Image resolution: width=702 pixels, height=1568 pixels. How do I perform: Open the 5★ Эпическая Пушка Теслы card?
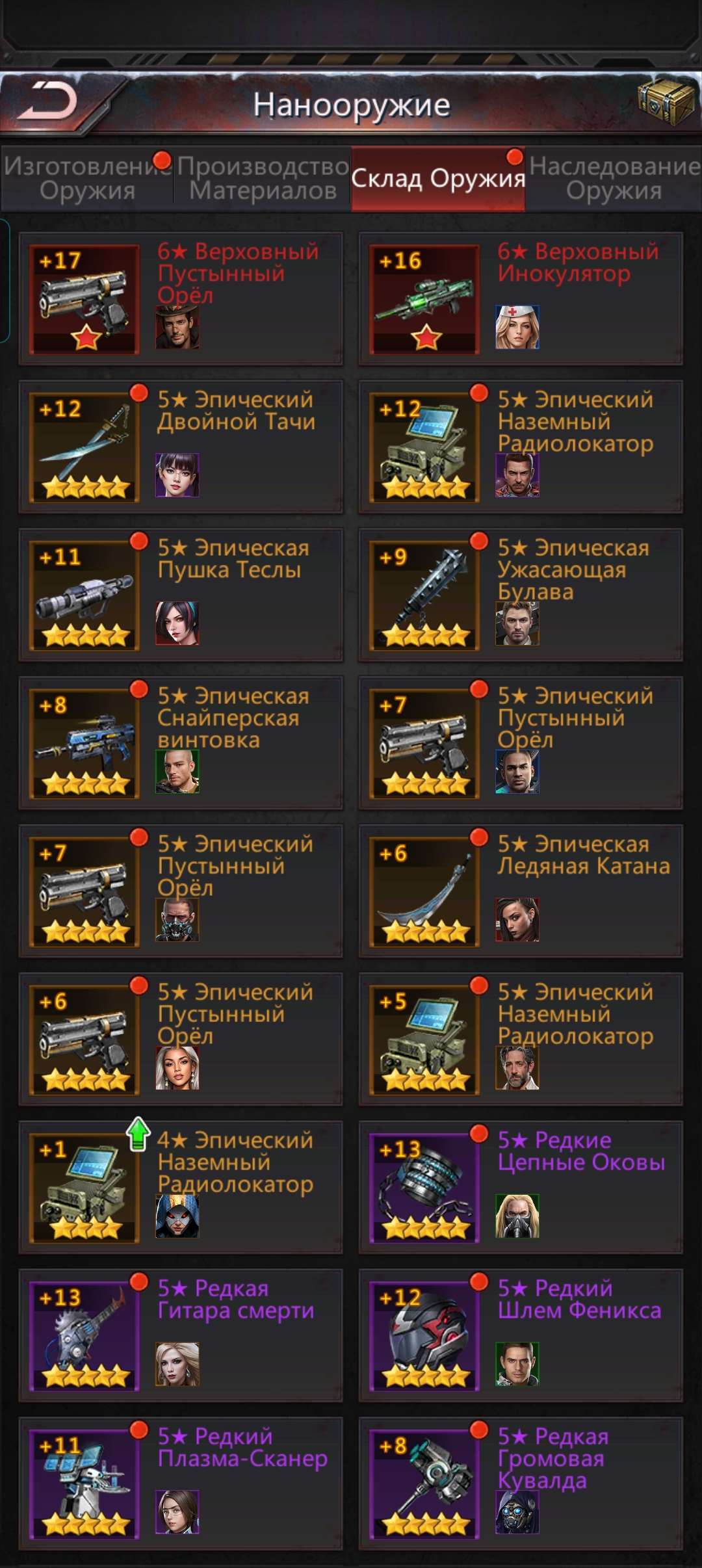pos(181,595)
